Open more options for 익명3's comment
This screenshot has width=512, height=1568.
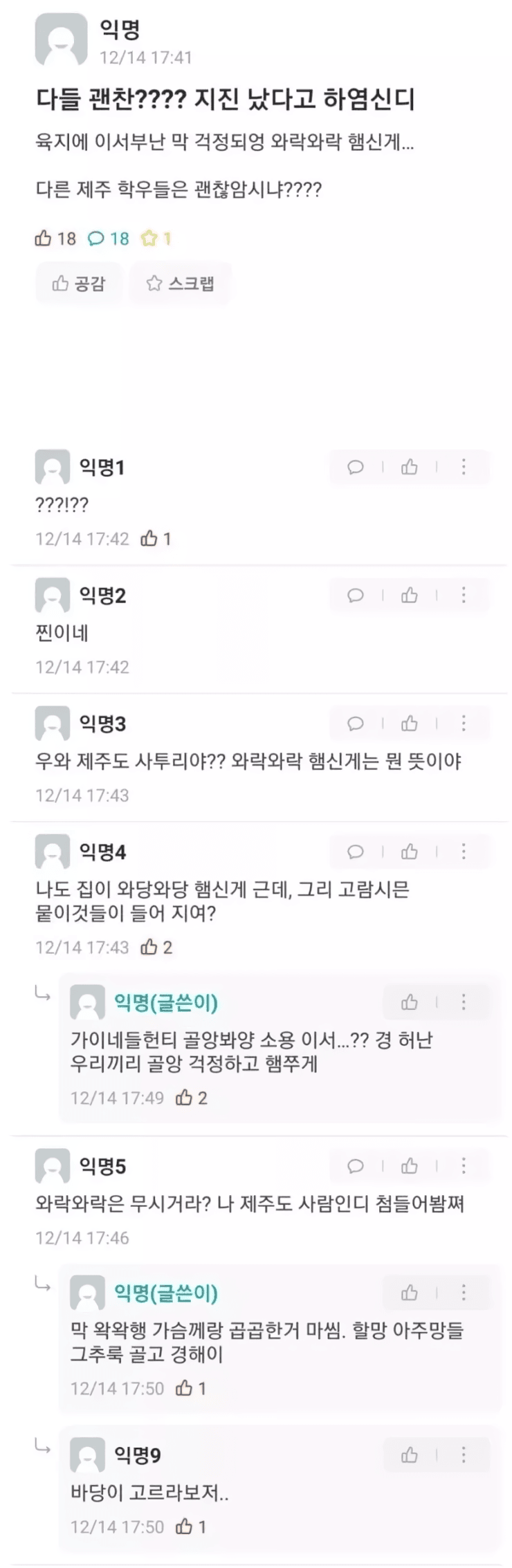[x=464, y=723]
